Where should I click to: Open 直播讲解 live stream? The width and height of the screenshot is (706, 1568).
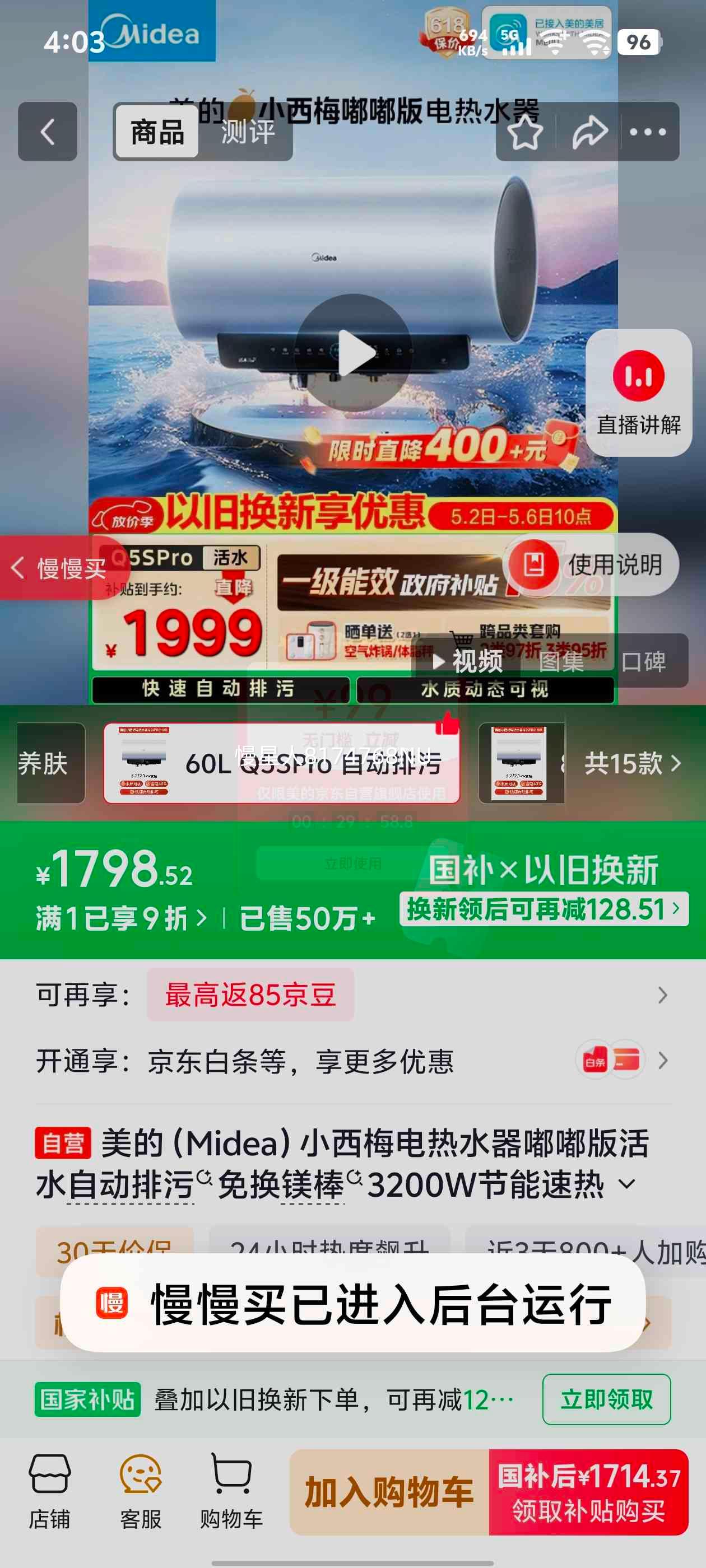point(638,393)
